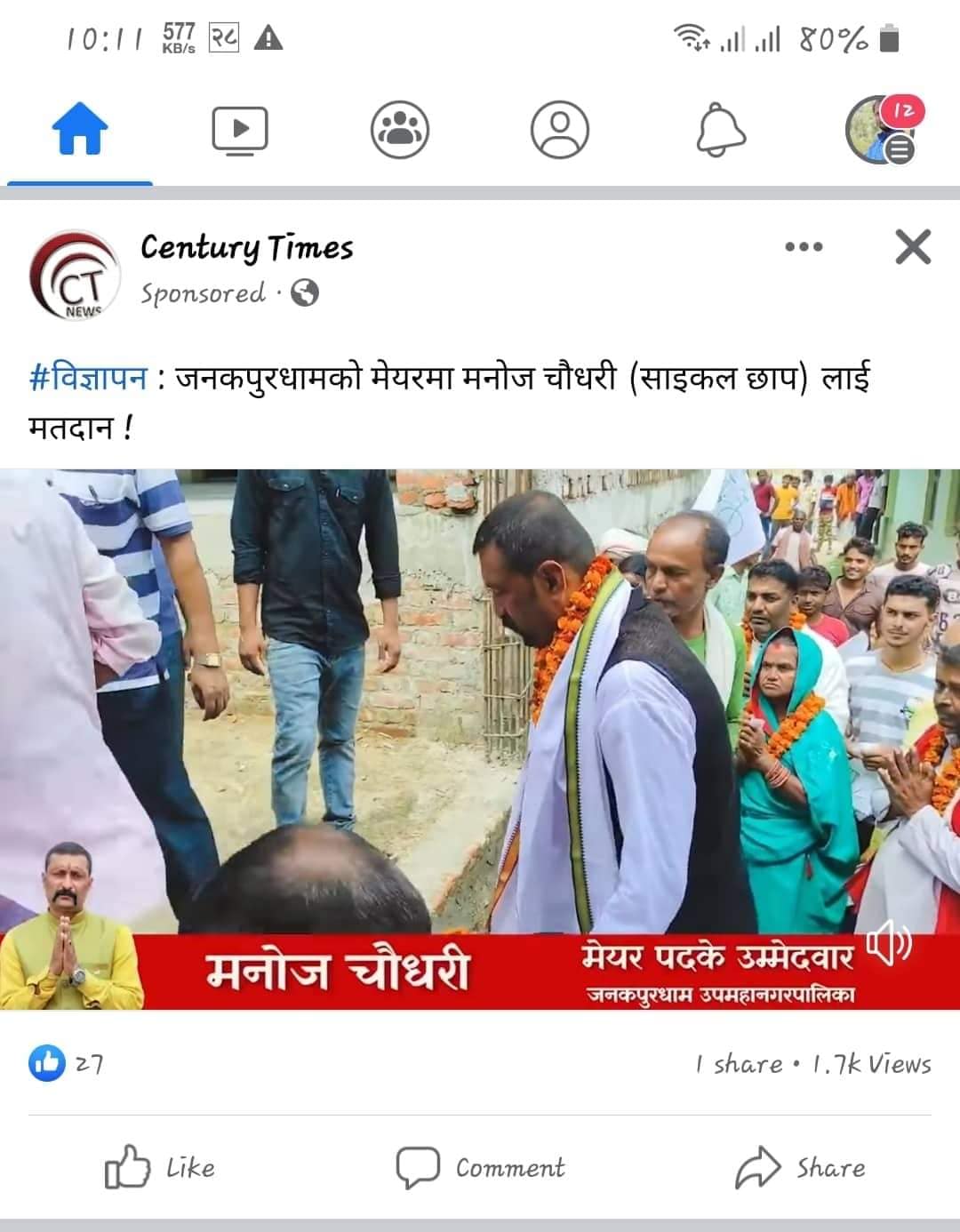Open the Century Times page name
Screen dimensions: 960x1232
pyautogui.click(x=246, y=247)
